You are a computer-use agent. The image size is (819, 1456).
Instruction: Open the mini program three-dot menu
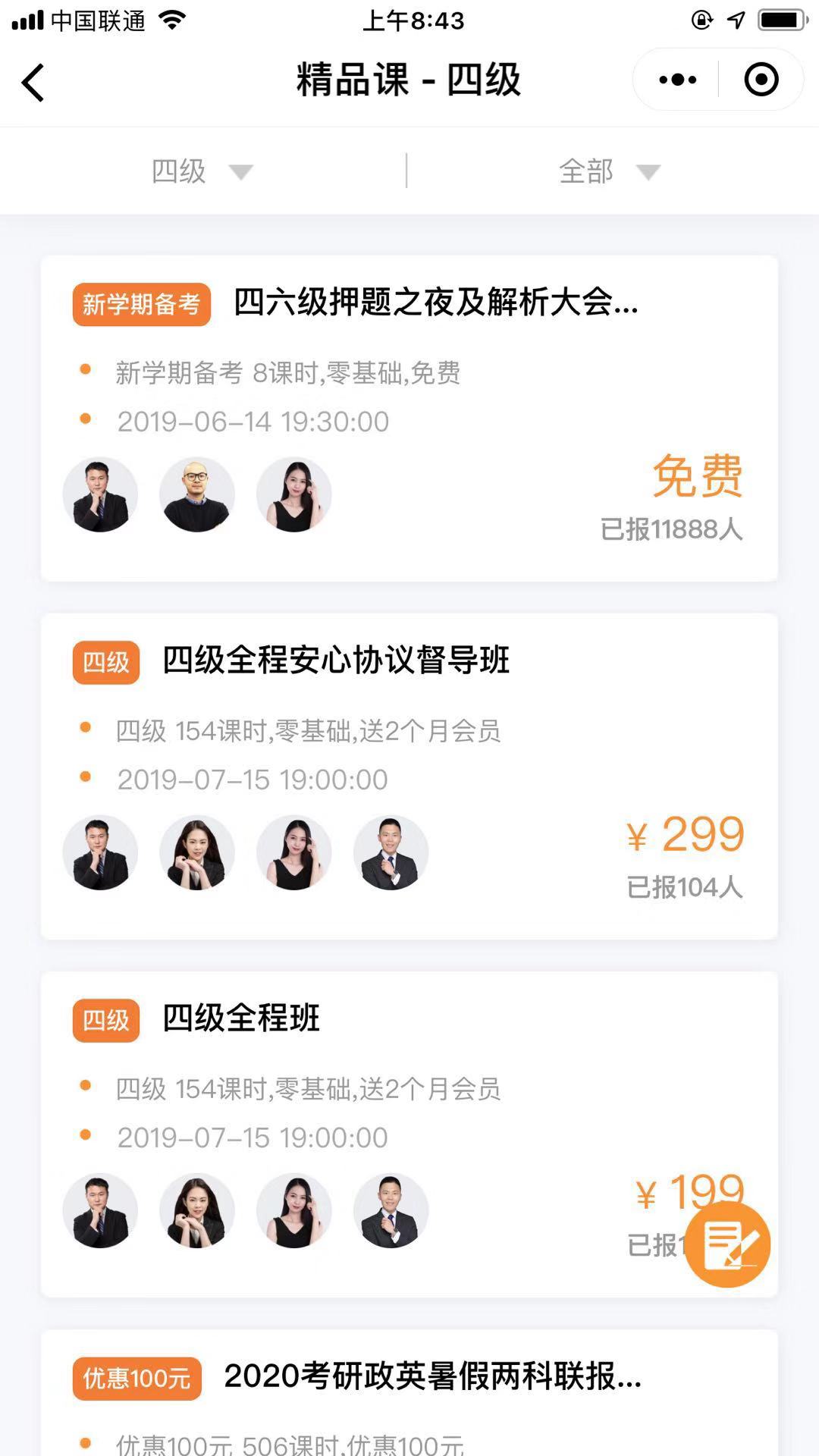tap(677, 80)
